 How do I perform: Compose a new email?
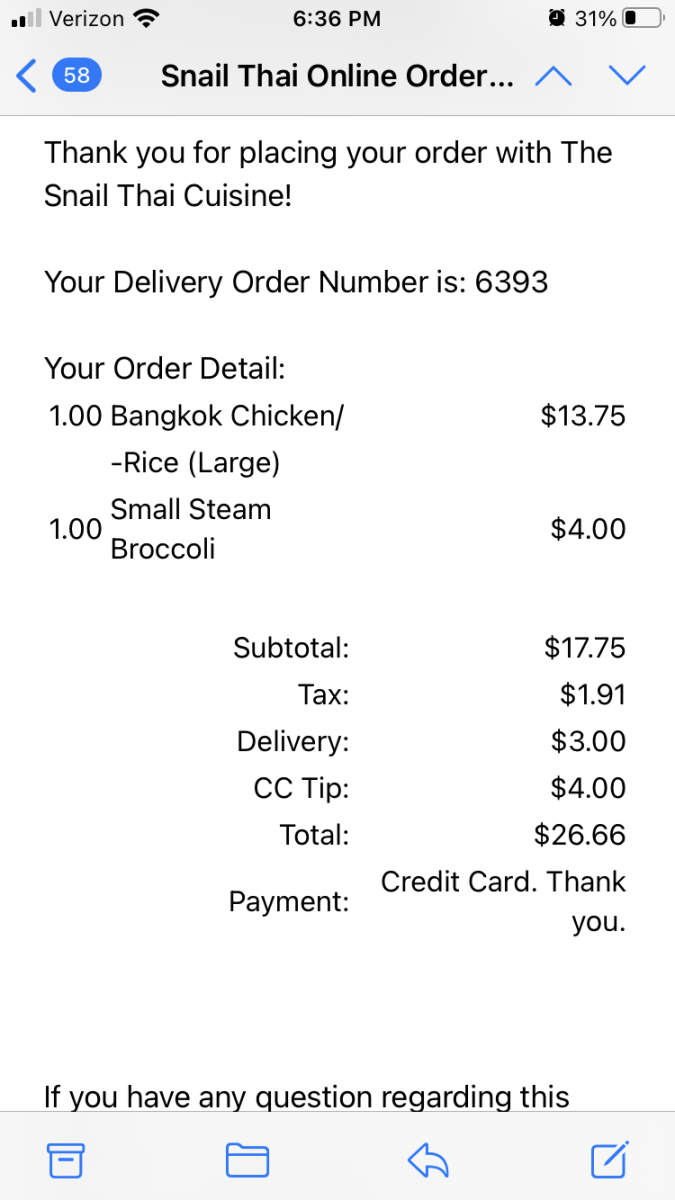click(x=609, y=1160)
